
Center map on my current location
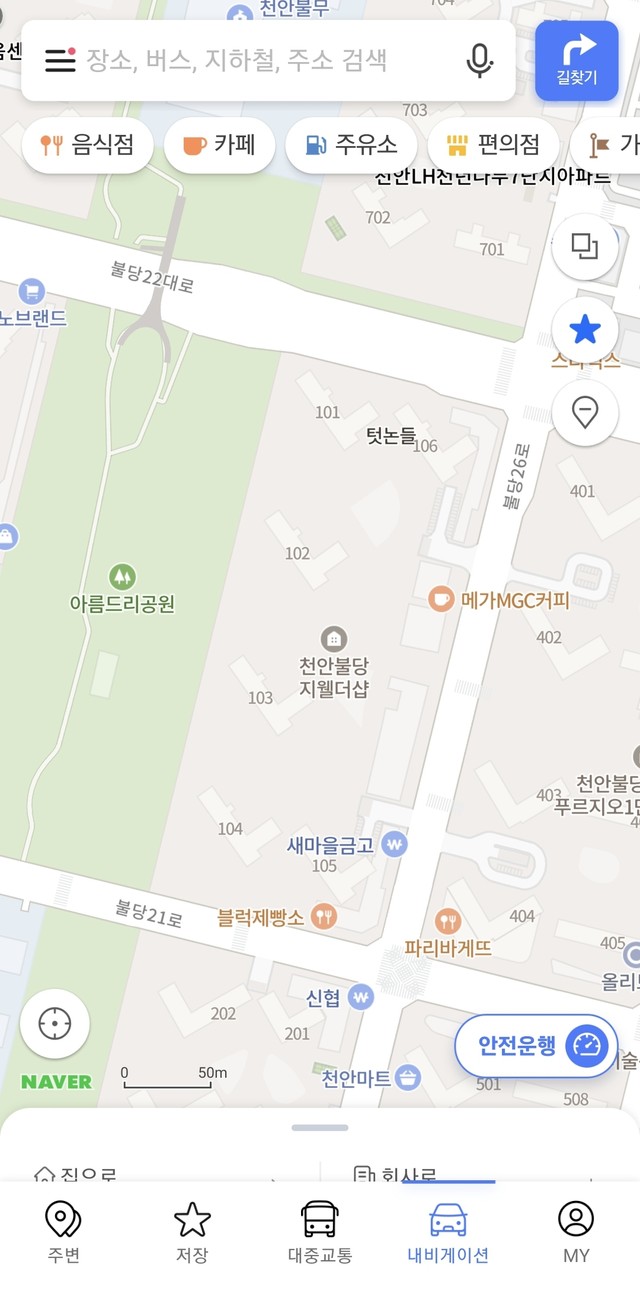pyautogui.click(x=55, y=1024)
